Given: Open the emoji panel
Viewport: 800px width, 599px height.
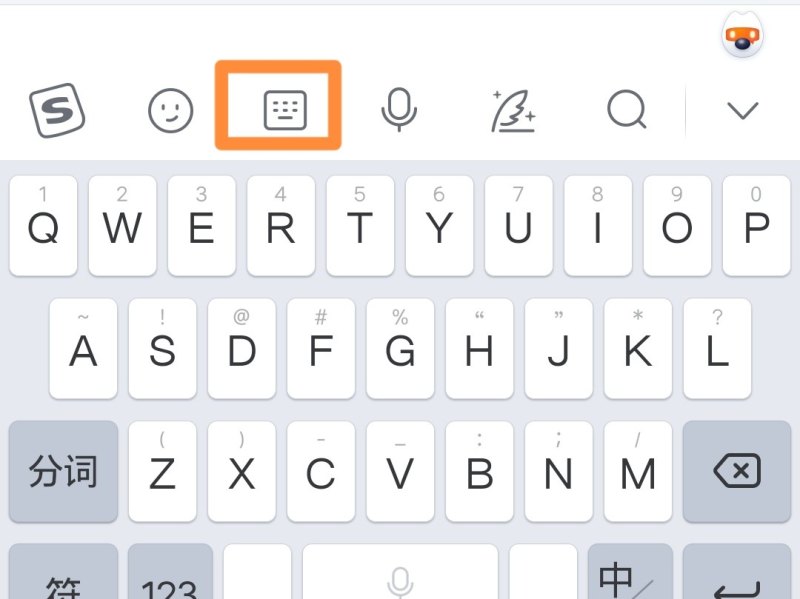Looking at the screenshot, I should click(x=170, y=110).
